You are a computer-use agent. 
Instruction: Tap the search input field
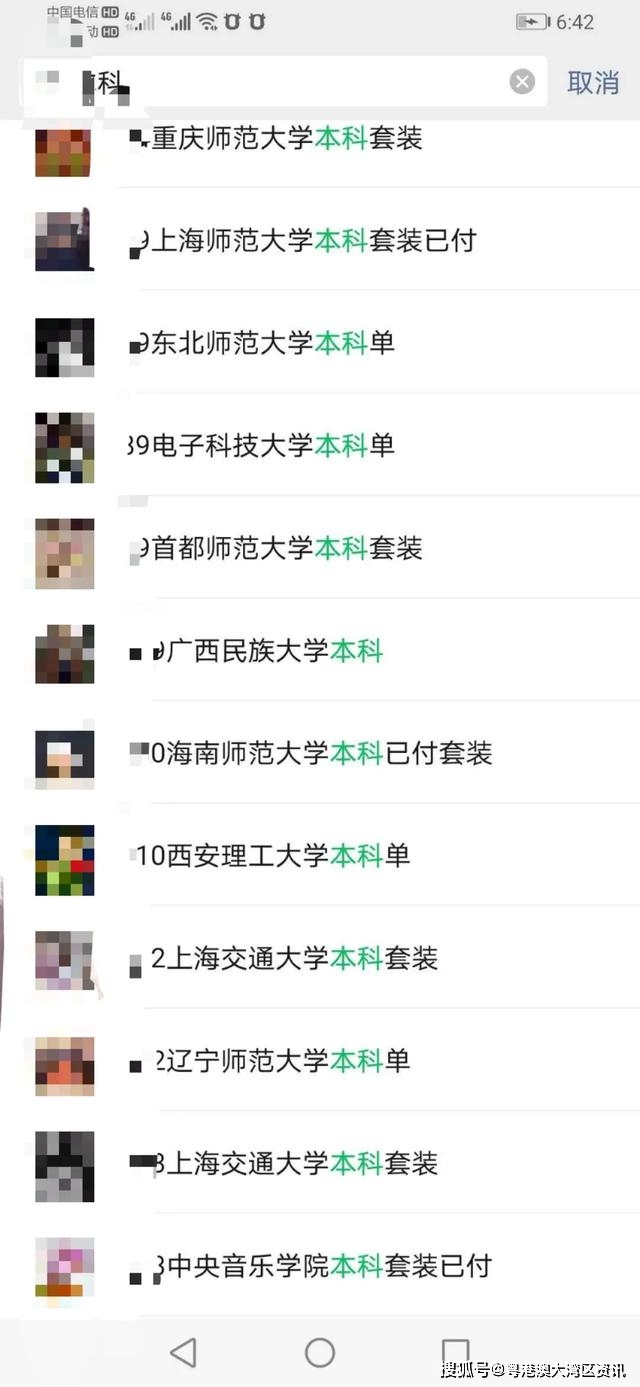click(x=300, y=82)
